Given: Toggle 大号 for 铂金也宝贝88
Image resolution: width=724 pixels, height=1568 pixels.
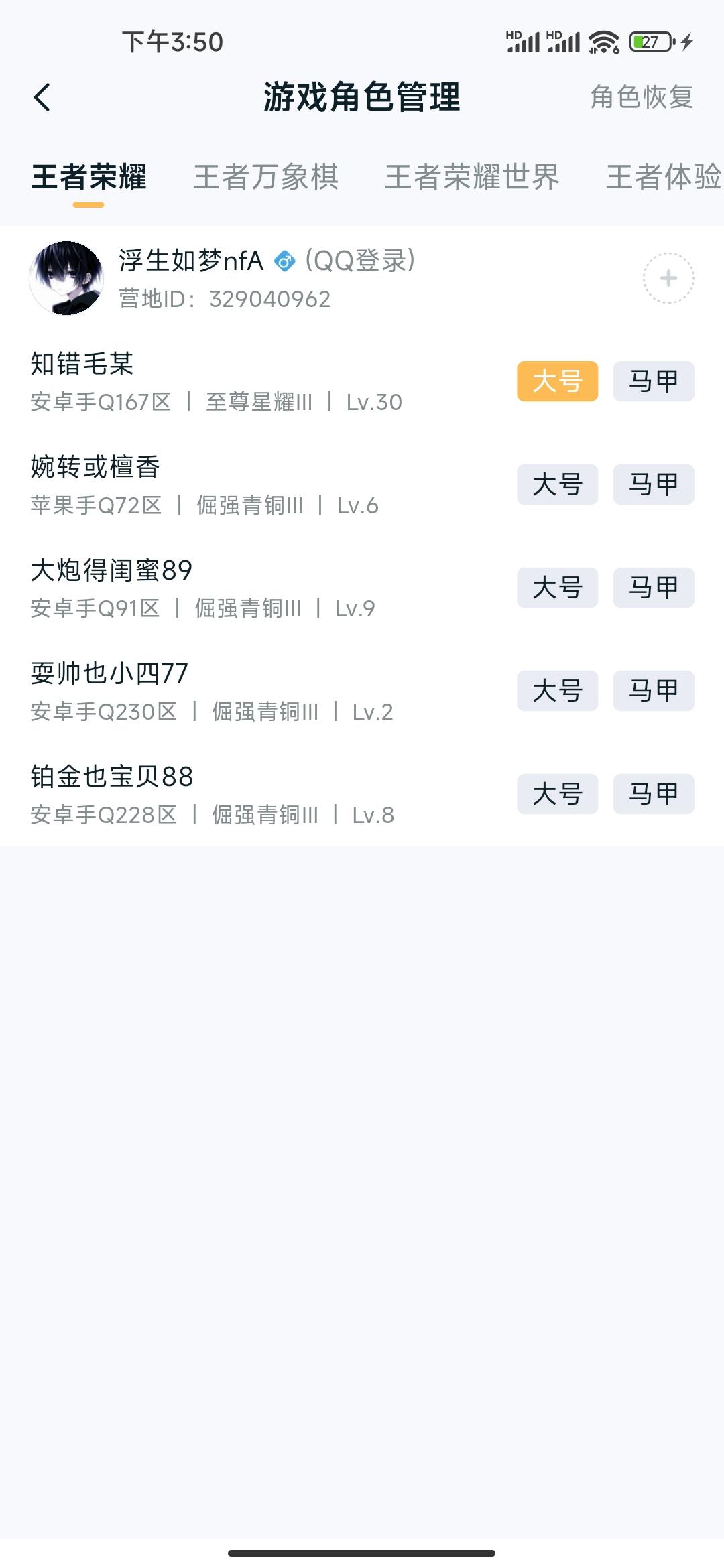Looking at the screenshot, I should [x=557, y=794].
